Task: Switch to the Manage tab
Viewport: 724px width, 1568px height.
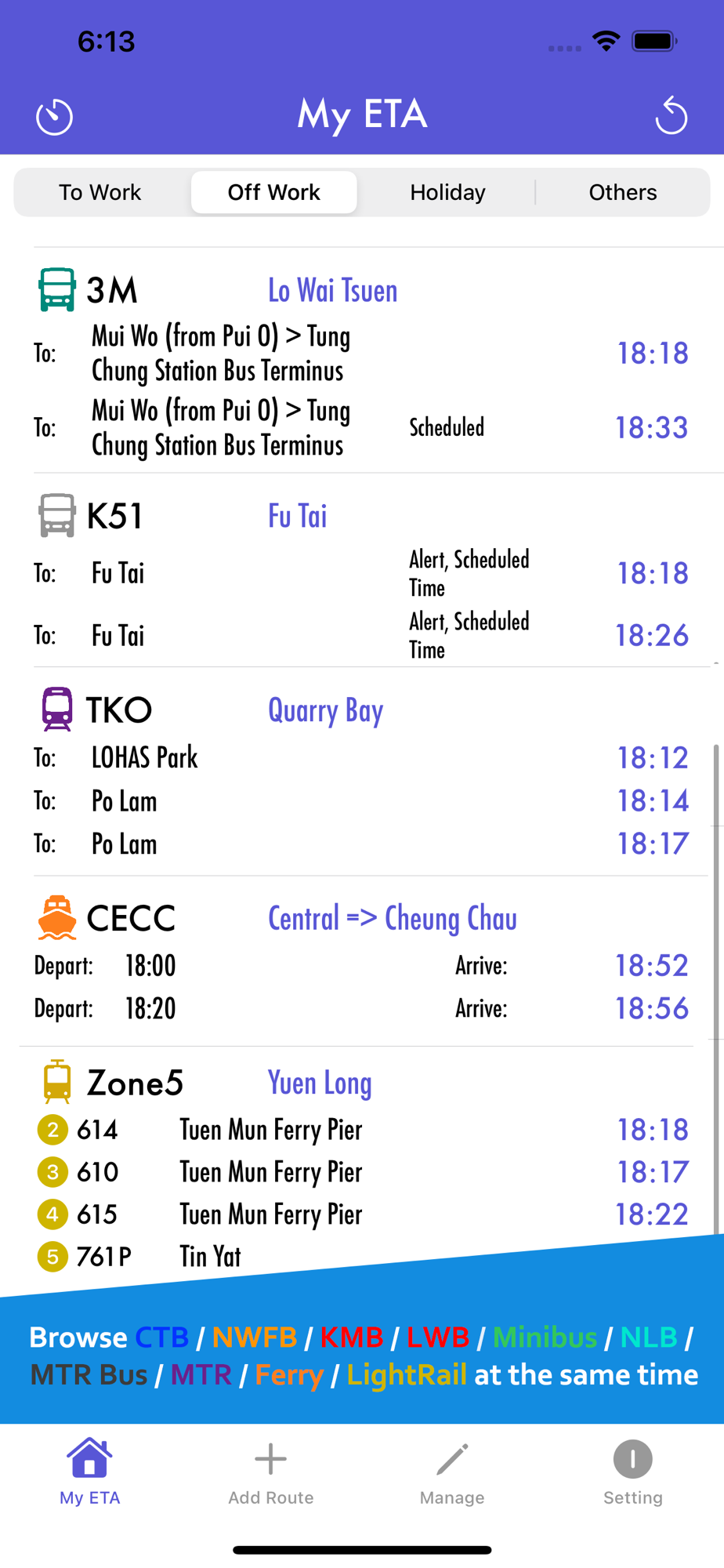Action: 452,1472
